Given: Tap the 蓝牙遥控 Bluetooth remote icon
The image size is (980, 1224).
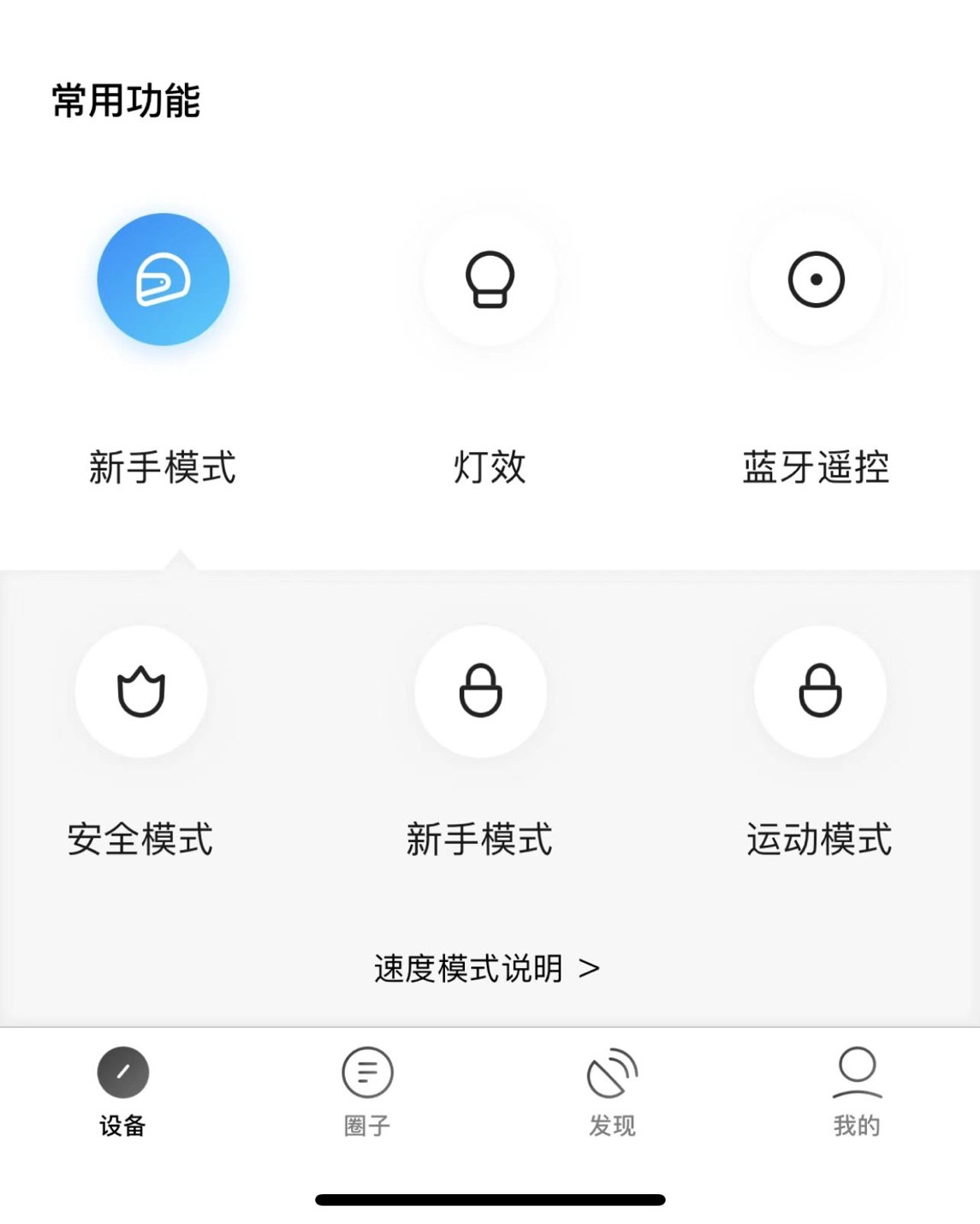Looking at the screenshot, I should point(816,278).
